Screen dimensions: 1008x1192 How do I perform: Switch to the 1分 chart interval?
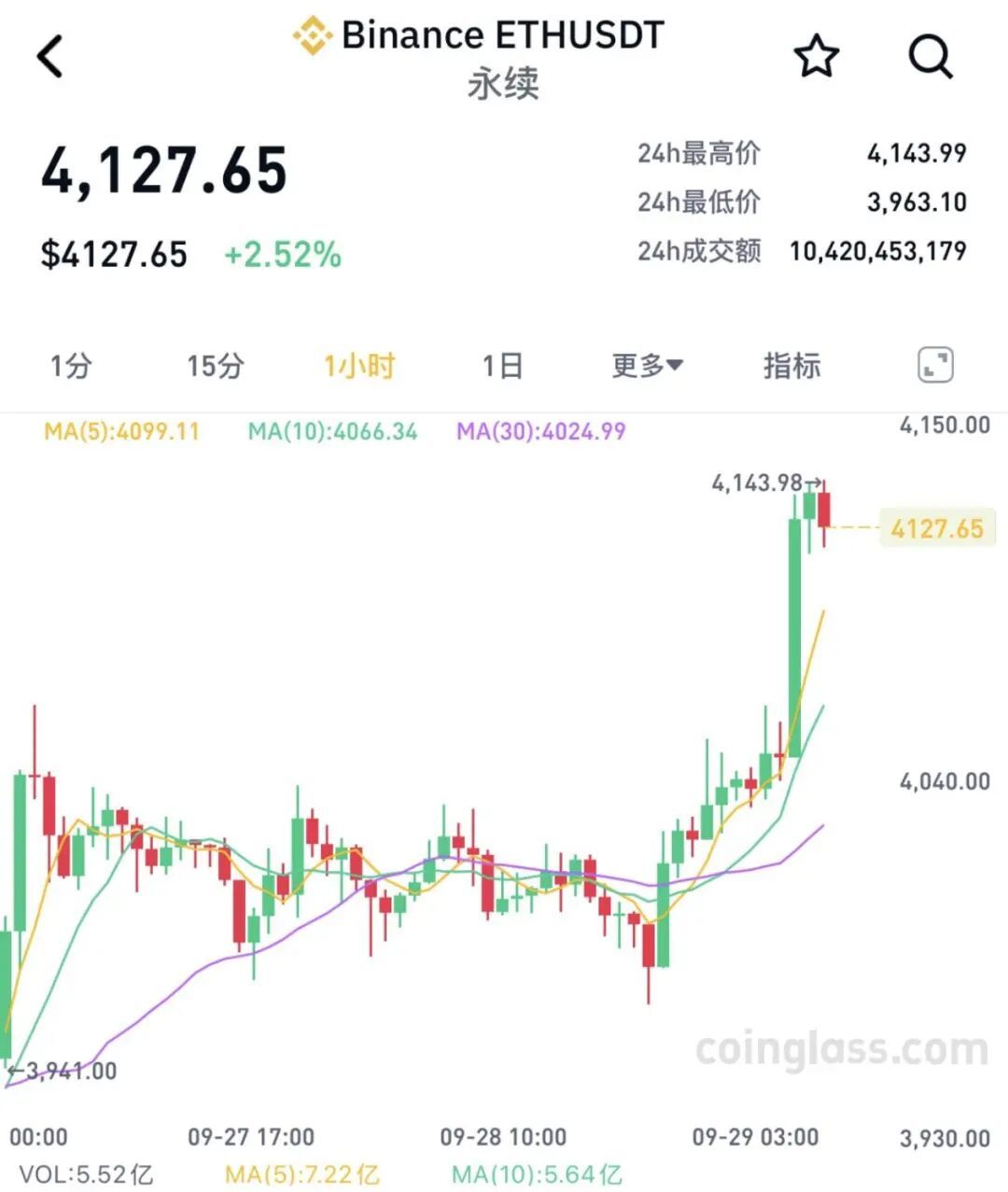point(71,366)
